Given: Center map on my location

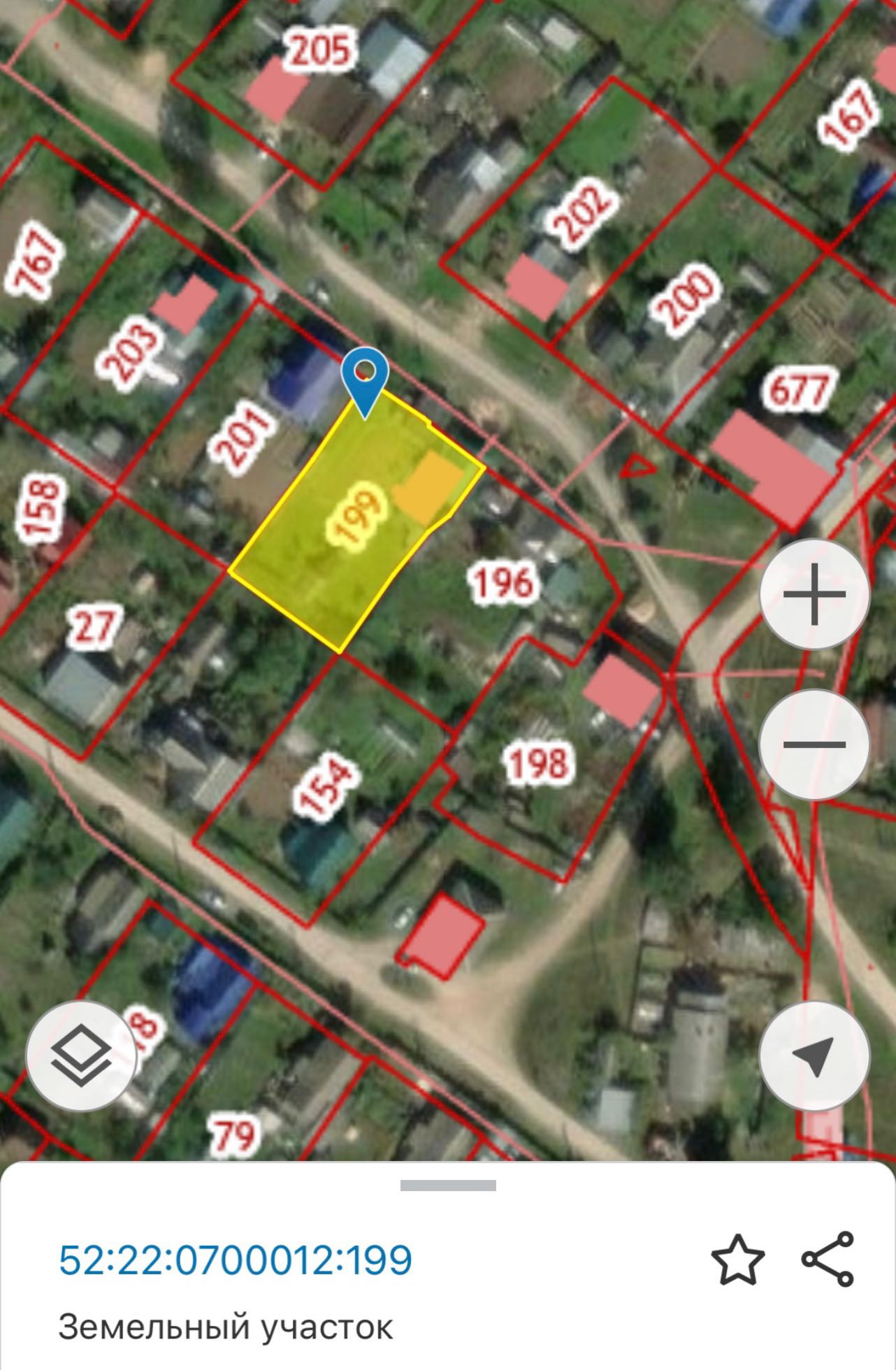Looking at the screenshot, I should click(814, 1056).
